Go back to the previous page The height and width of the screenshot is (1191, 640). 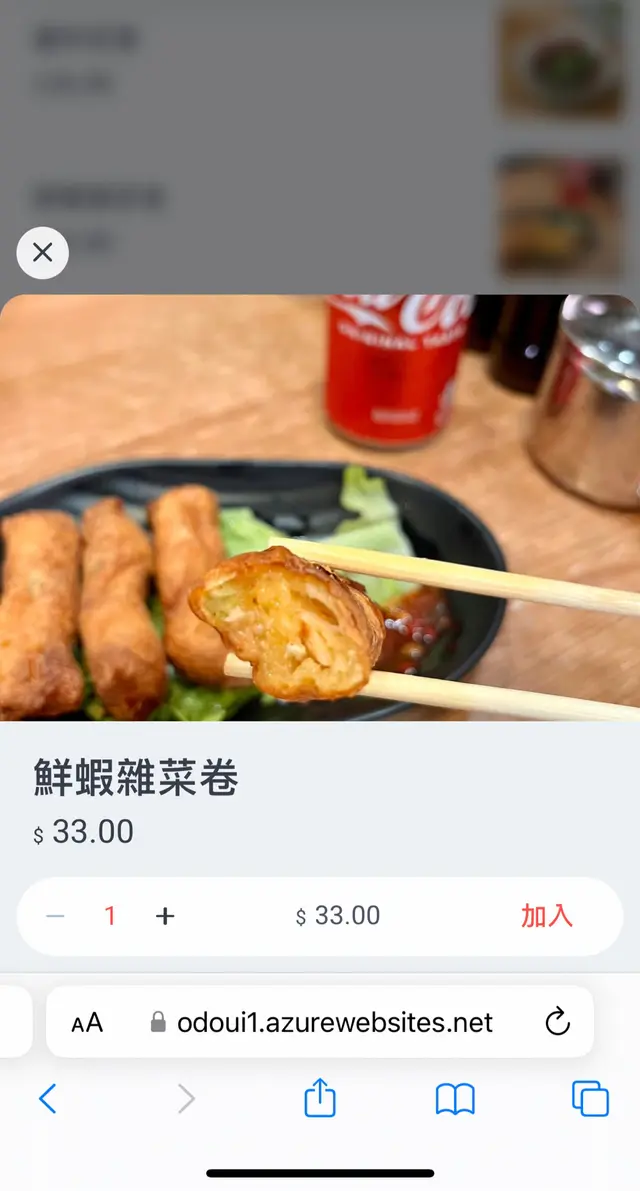pyautogui.click(x=47, y=1099)
